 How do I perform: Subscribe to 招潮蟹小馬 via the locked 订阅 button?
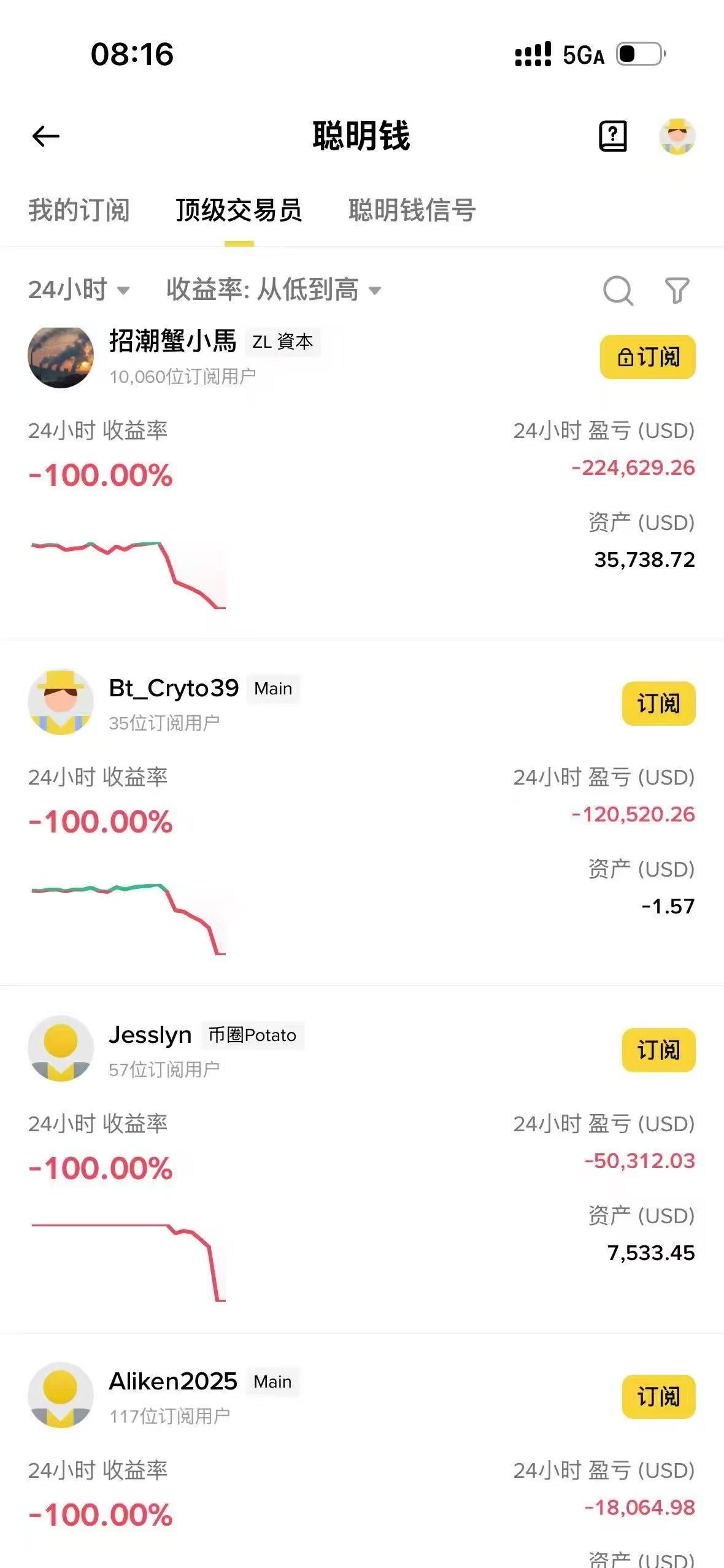pos(647,357)
